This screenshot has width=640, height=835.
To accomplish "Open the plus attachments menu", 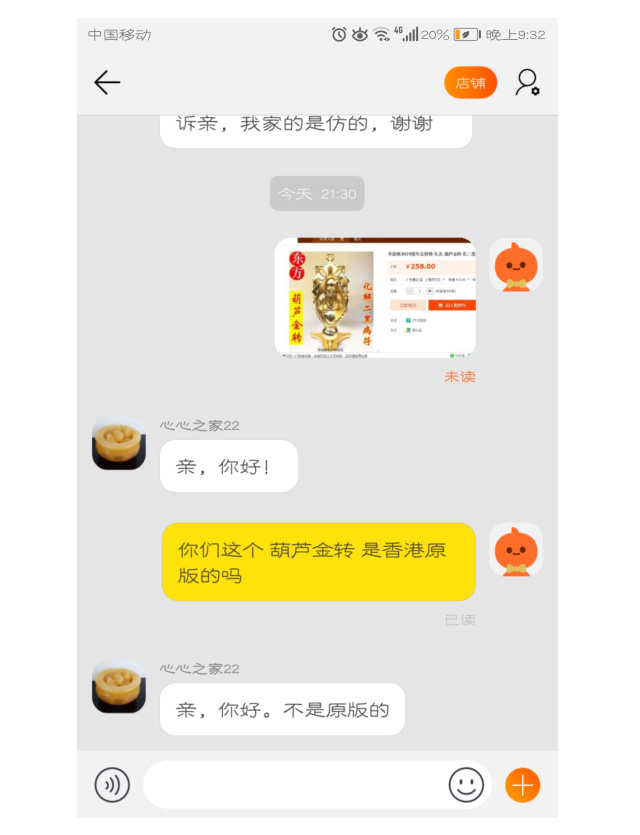I will click(522, 785).
